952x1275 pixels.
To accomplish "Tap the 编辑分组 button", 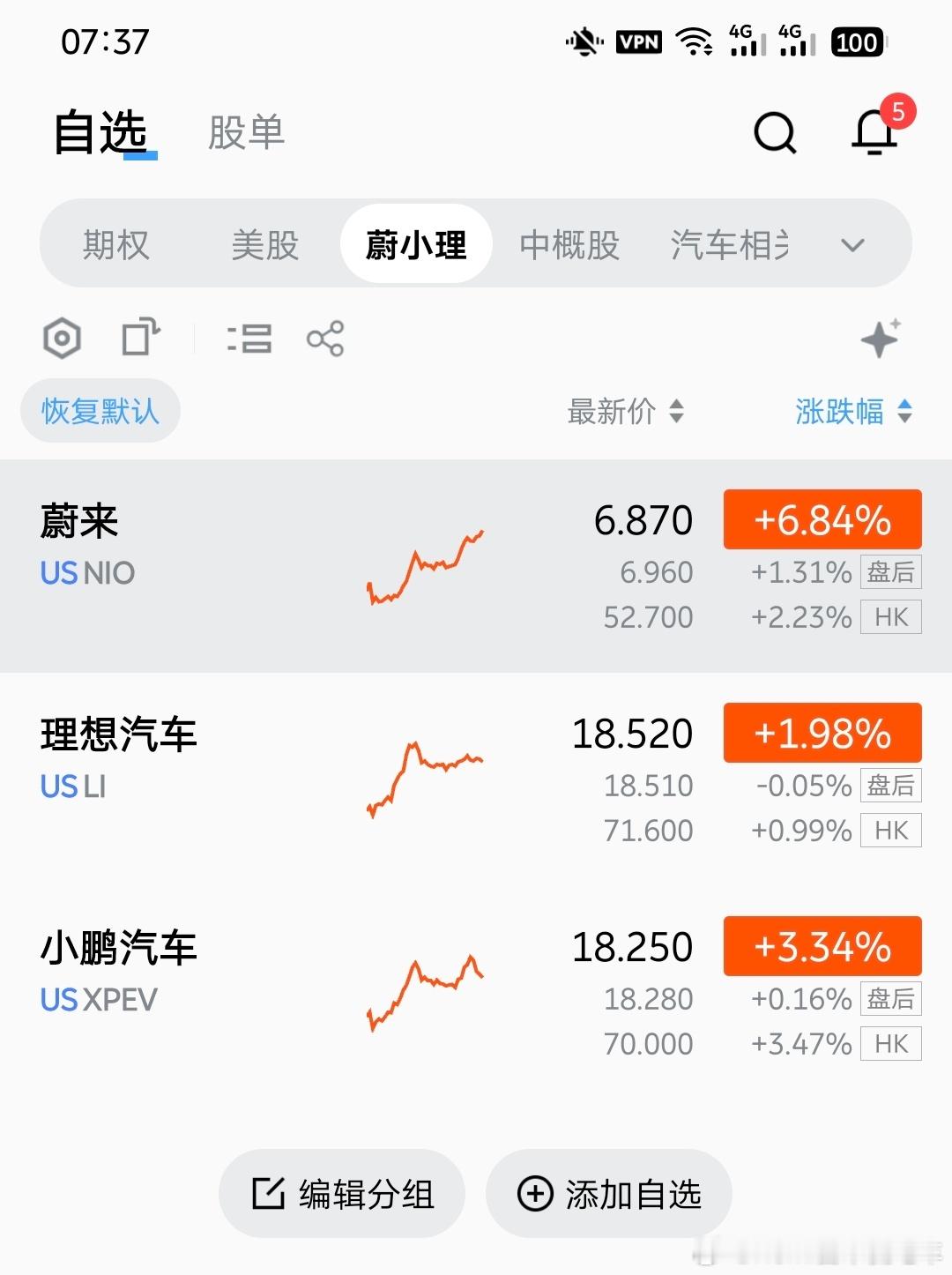I will pos(342,1193).
